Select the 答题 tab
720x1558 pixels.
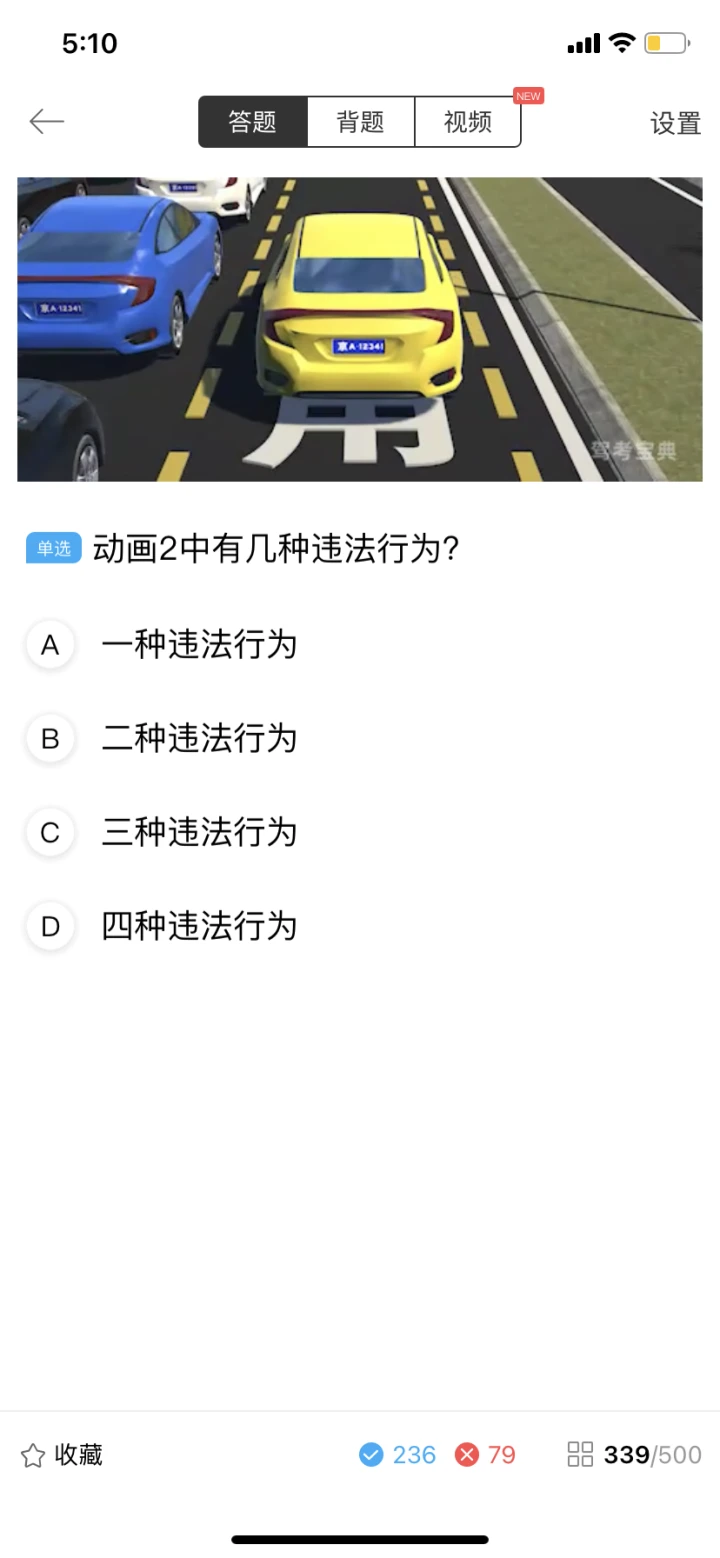(253, 122)
